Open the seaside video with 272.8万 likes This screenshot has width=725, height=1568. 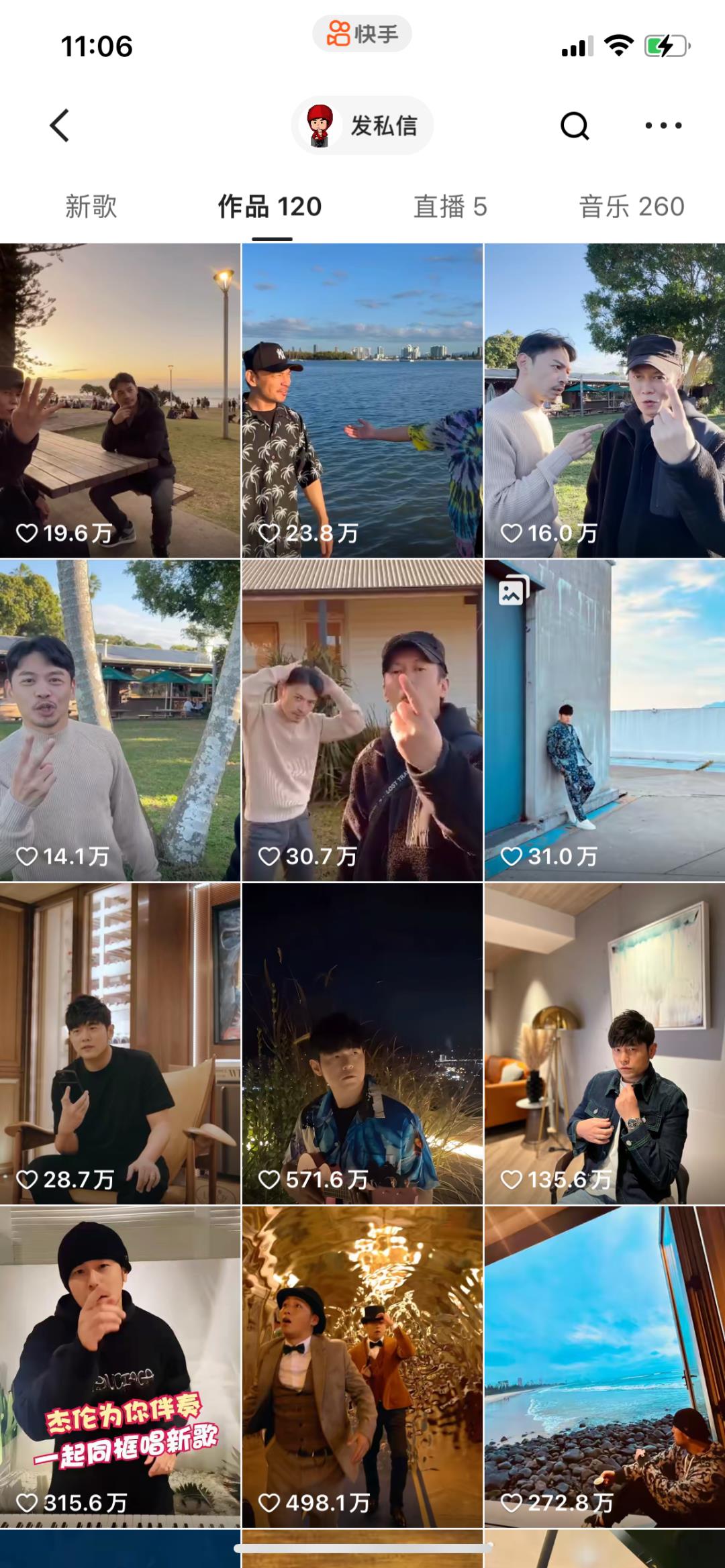[604, 1367]
